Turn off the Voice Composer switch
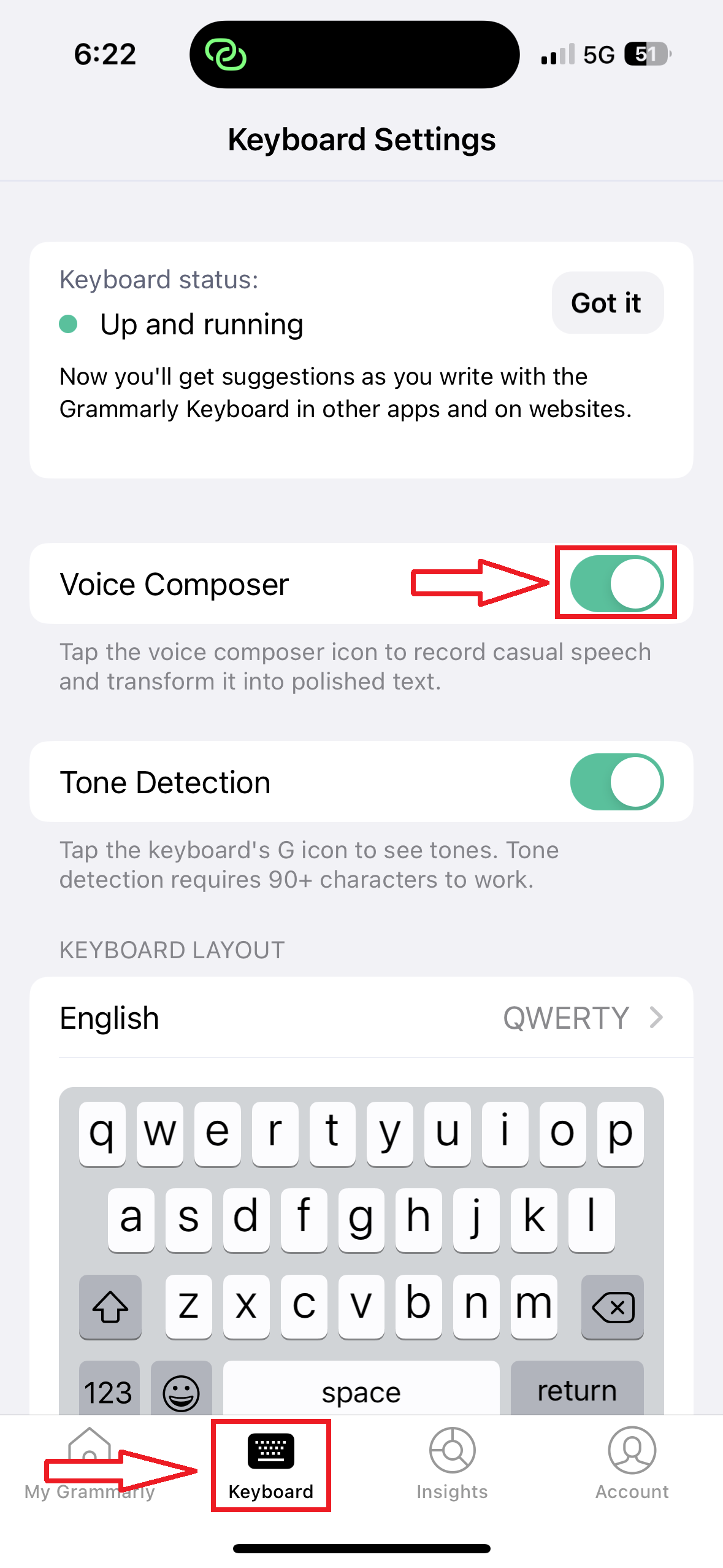723x1568 pixels. coord(616,583)
